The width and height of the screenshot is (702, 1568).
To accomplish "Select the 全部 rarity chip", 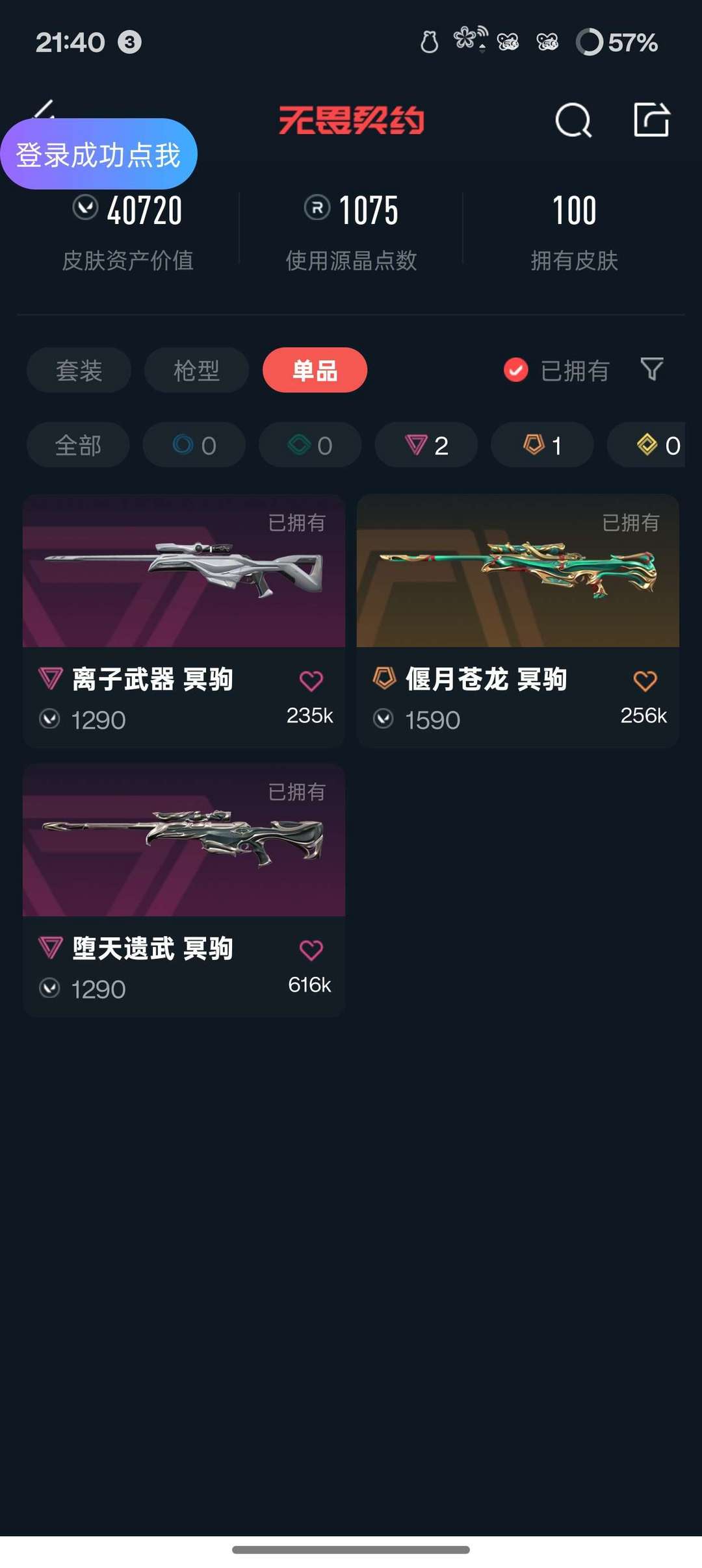I will [78, 445].
